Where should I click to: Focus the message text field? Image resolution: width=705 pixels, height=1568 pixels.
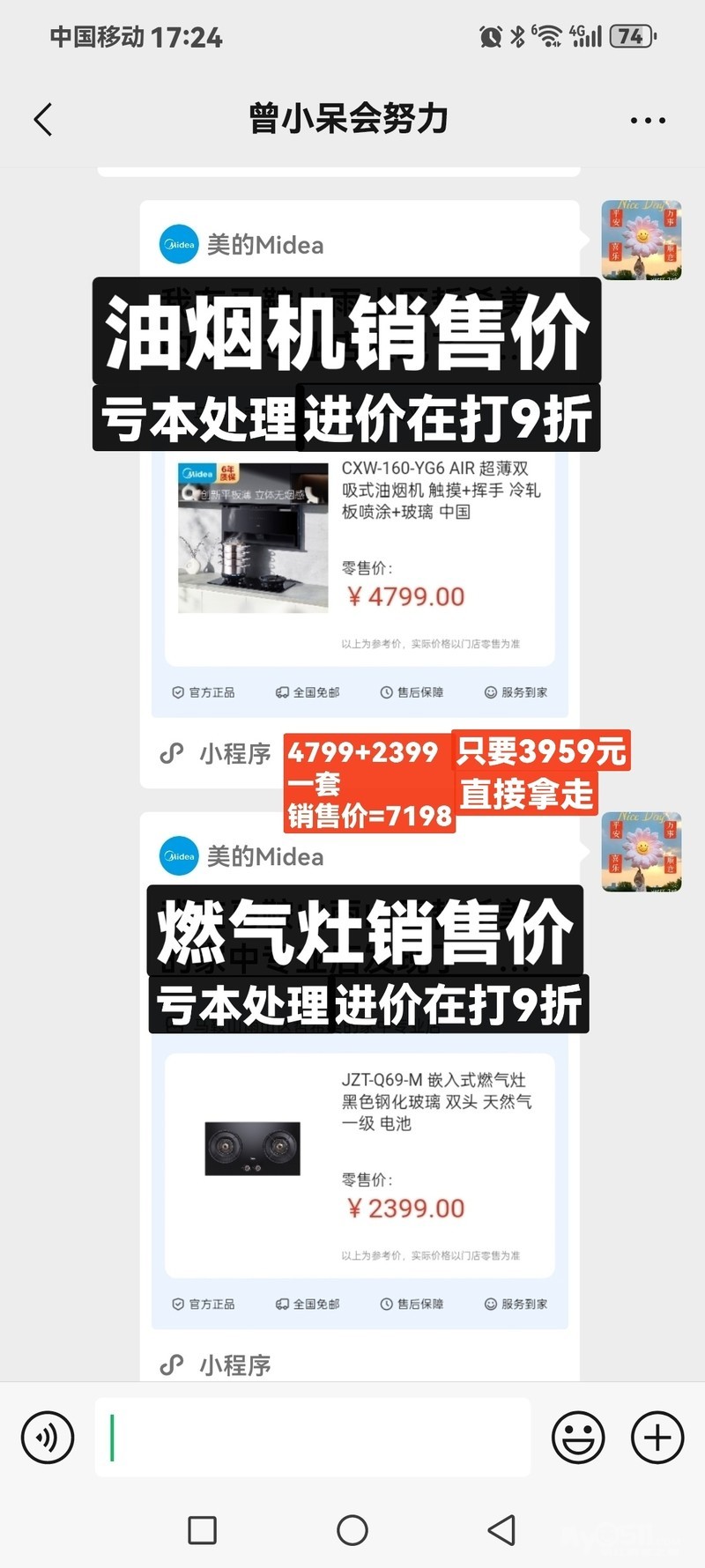tap(312, 1437)
